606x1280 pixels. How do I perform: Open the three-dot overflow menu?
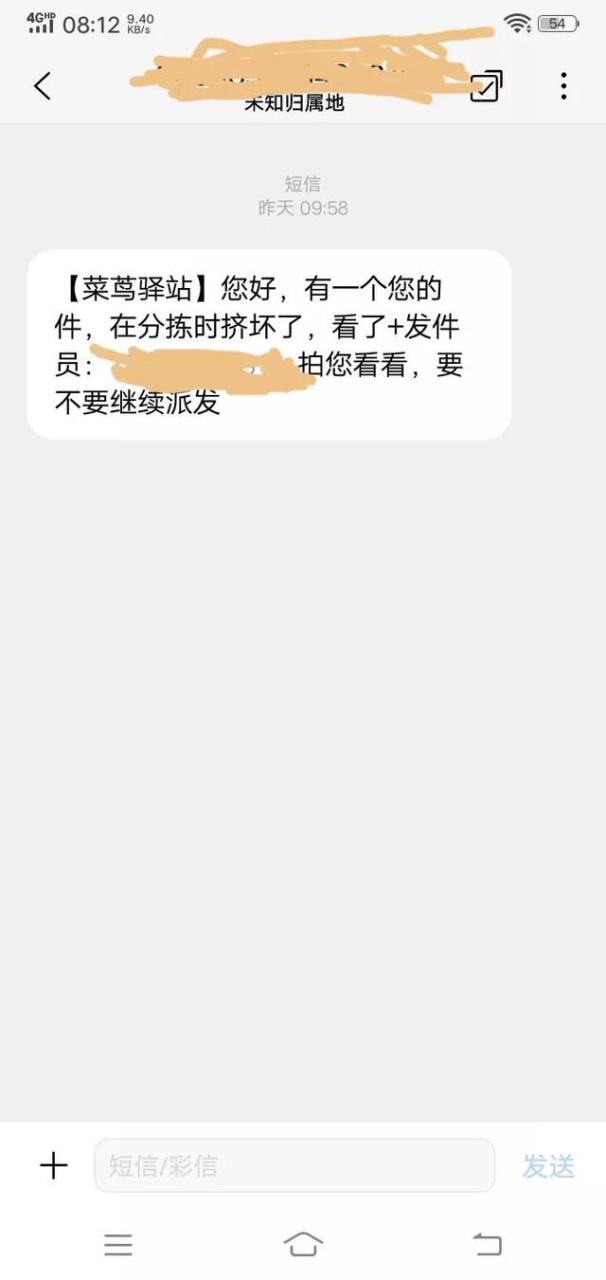pyautogui.click(x=564, y=86)
